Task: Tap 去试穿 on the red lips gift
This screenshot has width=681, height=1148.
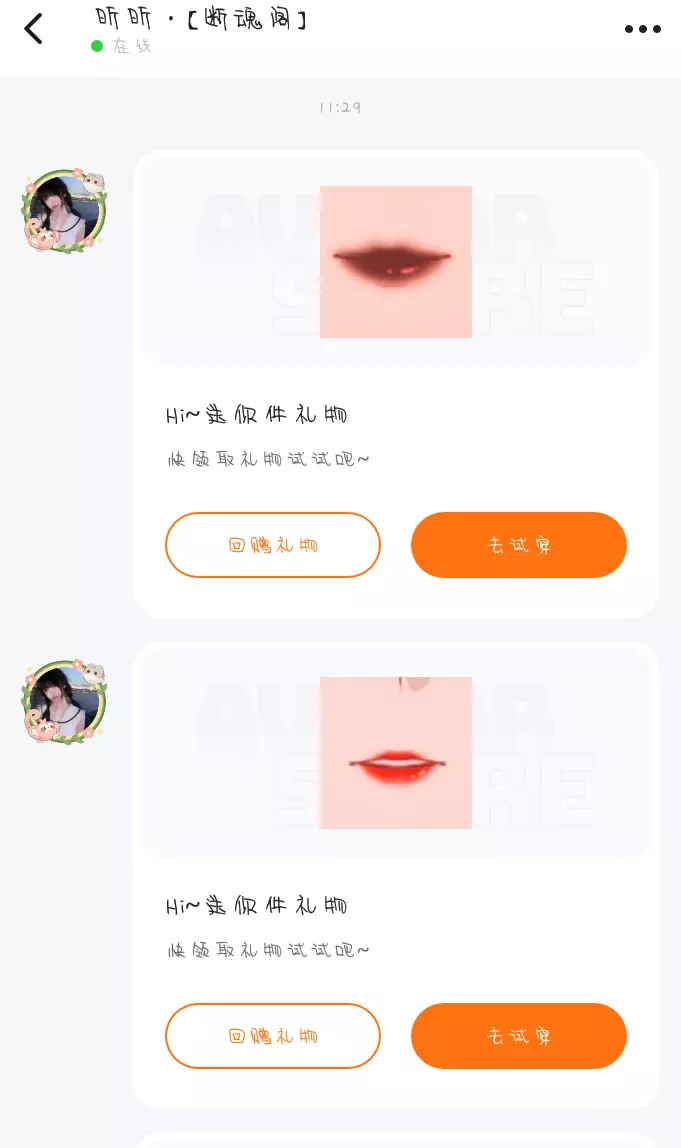Action: coord(518,1036)
